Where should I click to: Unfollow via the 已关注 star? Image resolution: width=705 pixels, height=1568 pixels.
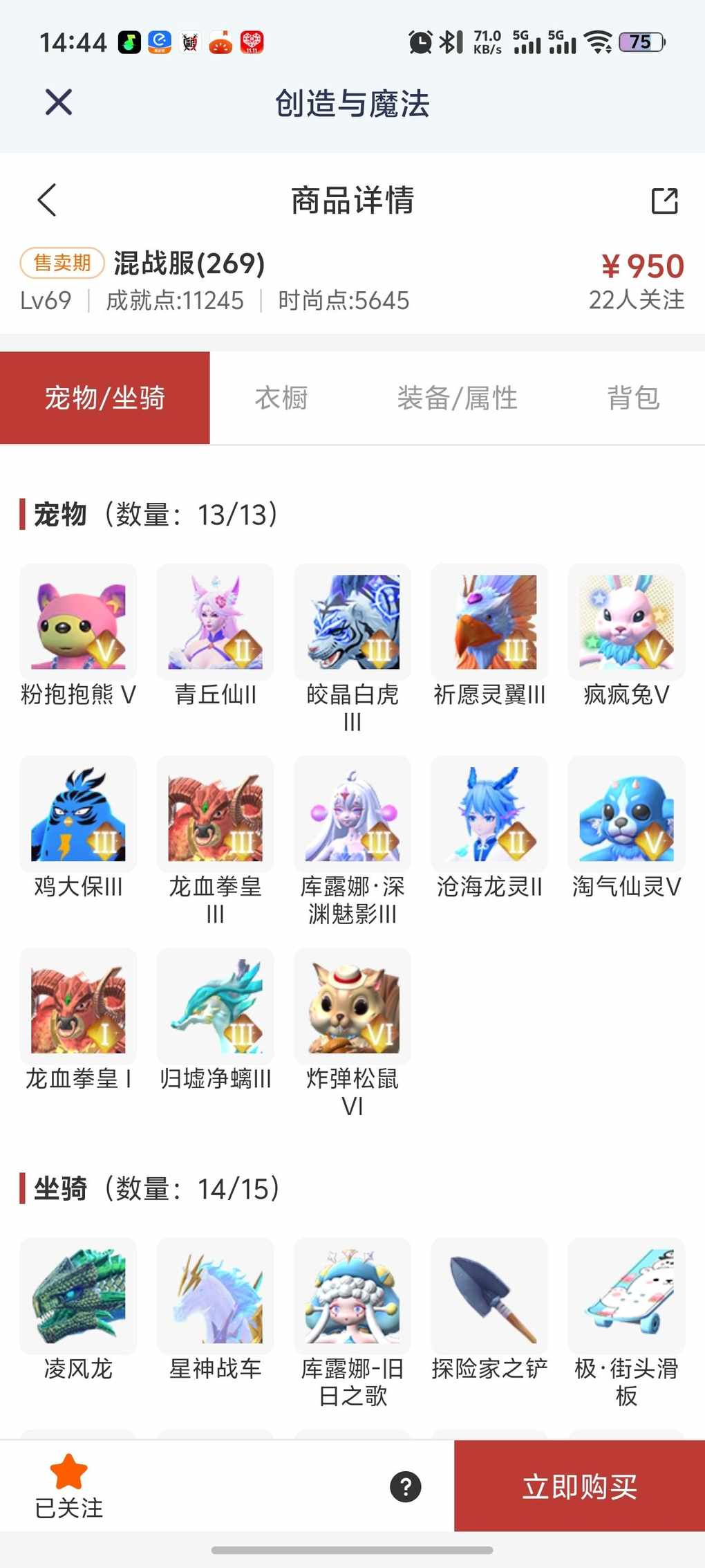68,1485
